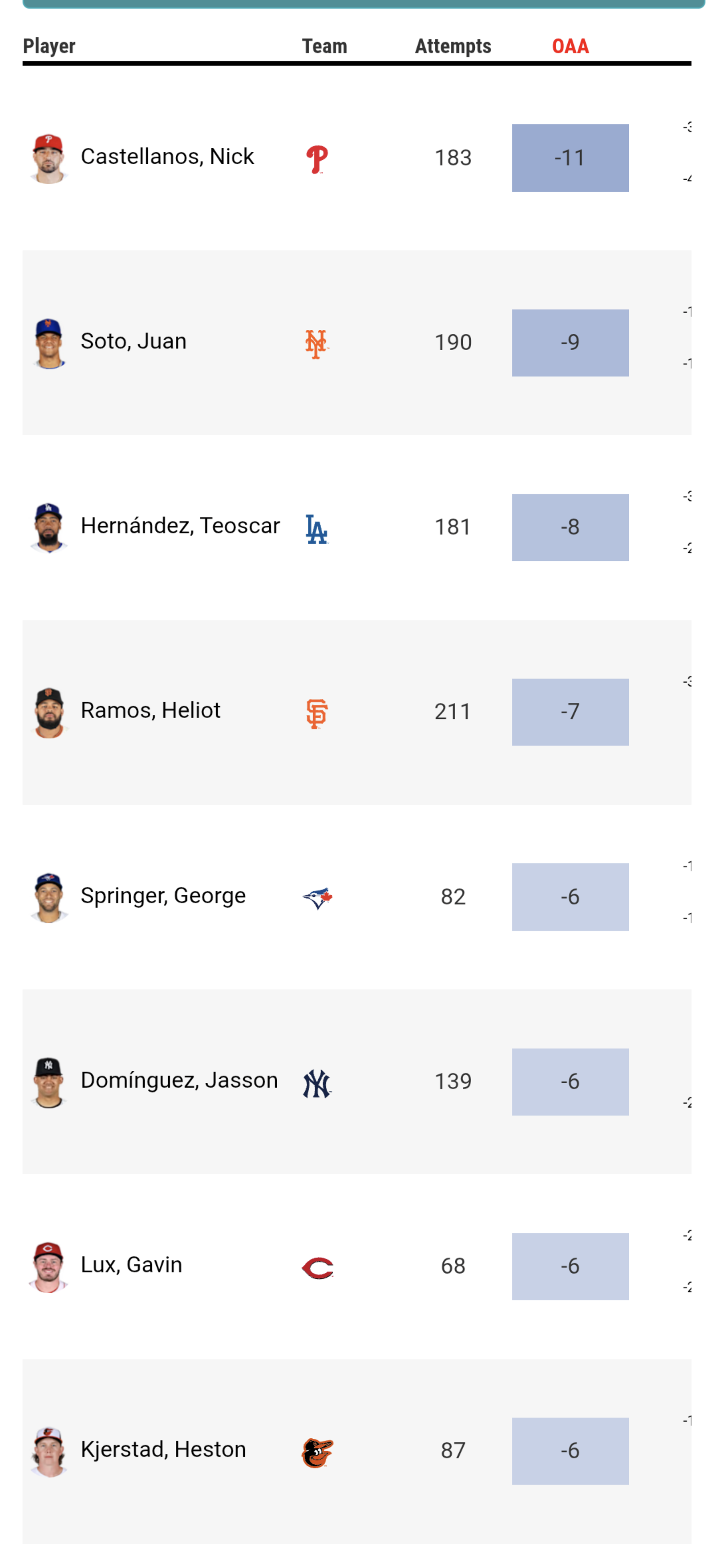View Gavin Lux's player page
Image resolution: width=728 pixels, height=1568 pixels.
coord(132,1265)
